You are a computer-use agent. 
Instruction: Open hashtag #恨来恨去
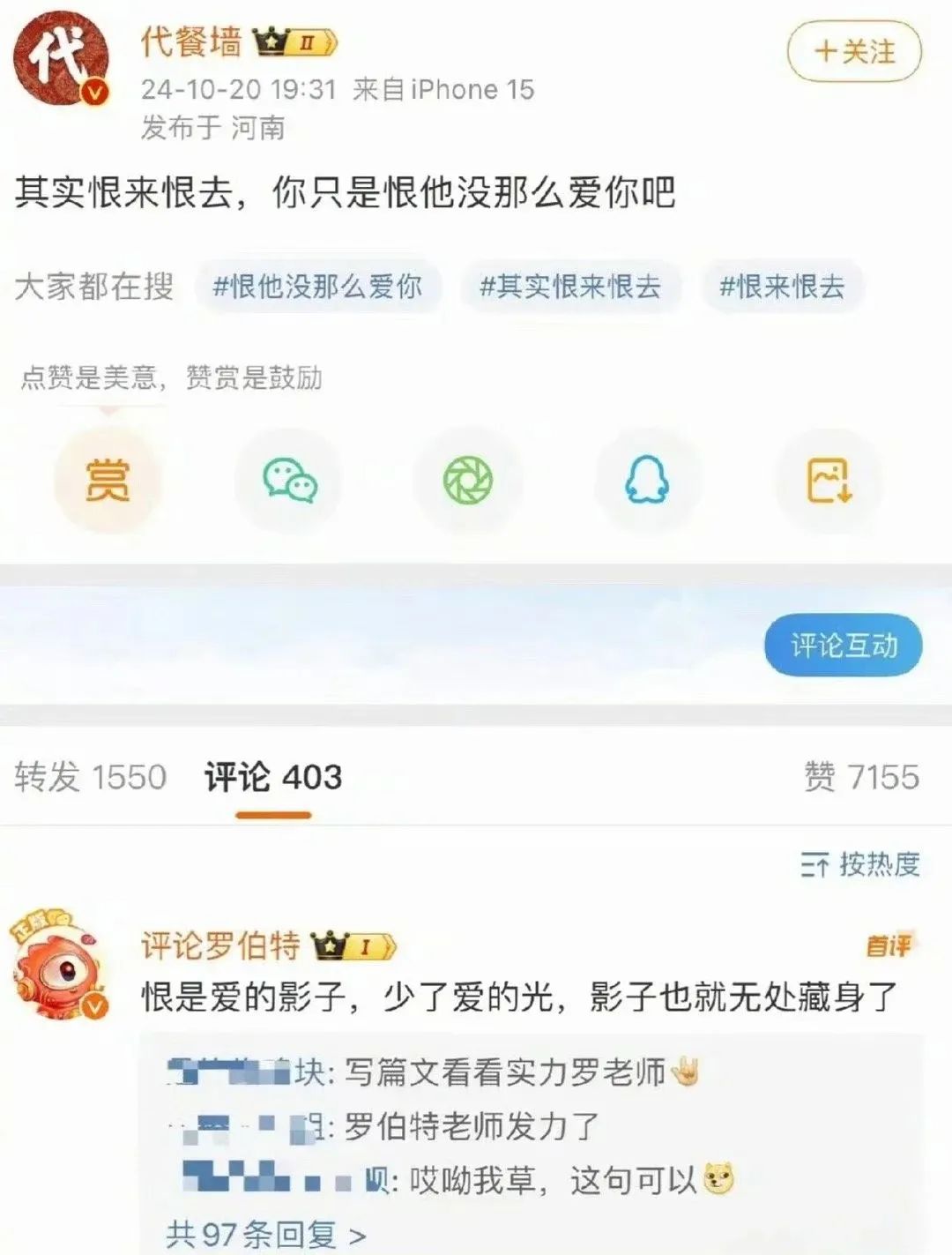click(782, 287)
